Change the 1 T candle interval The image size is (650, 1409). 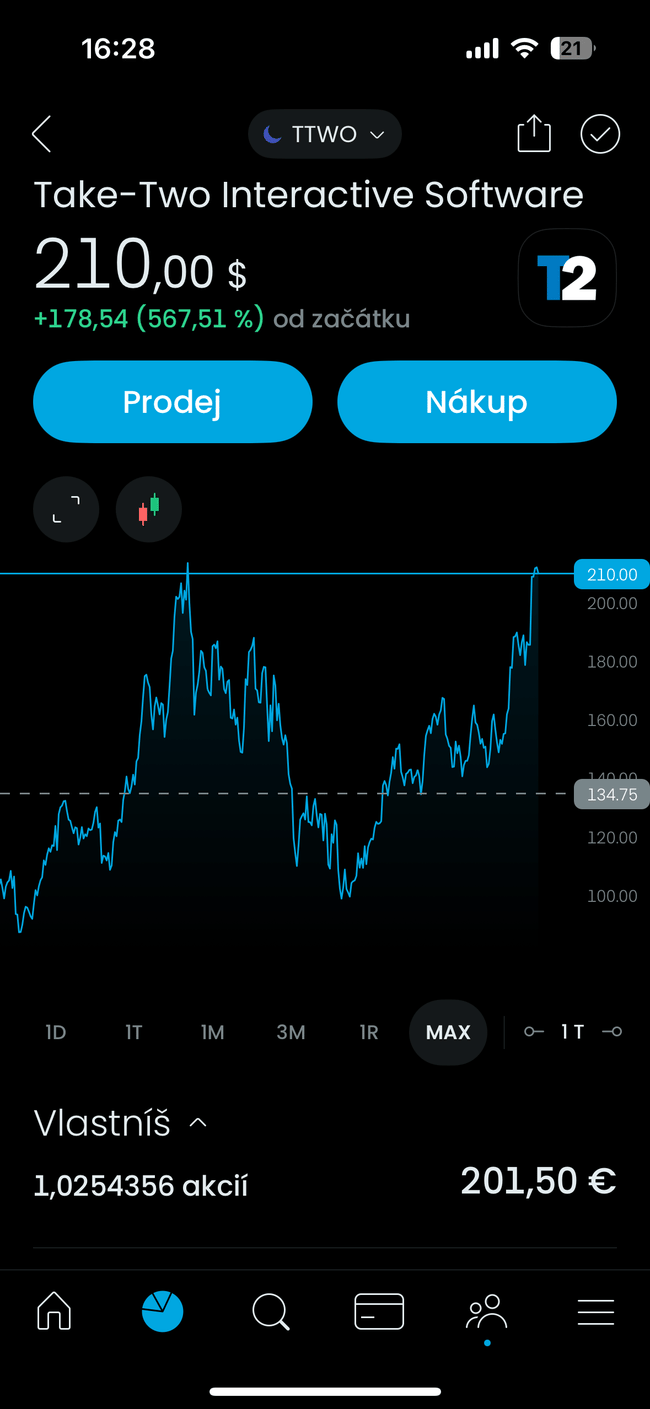pos(573,1032)
